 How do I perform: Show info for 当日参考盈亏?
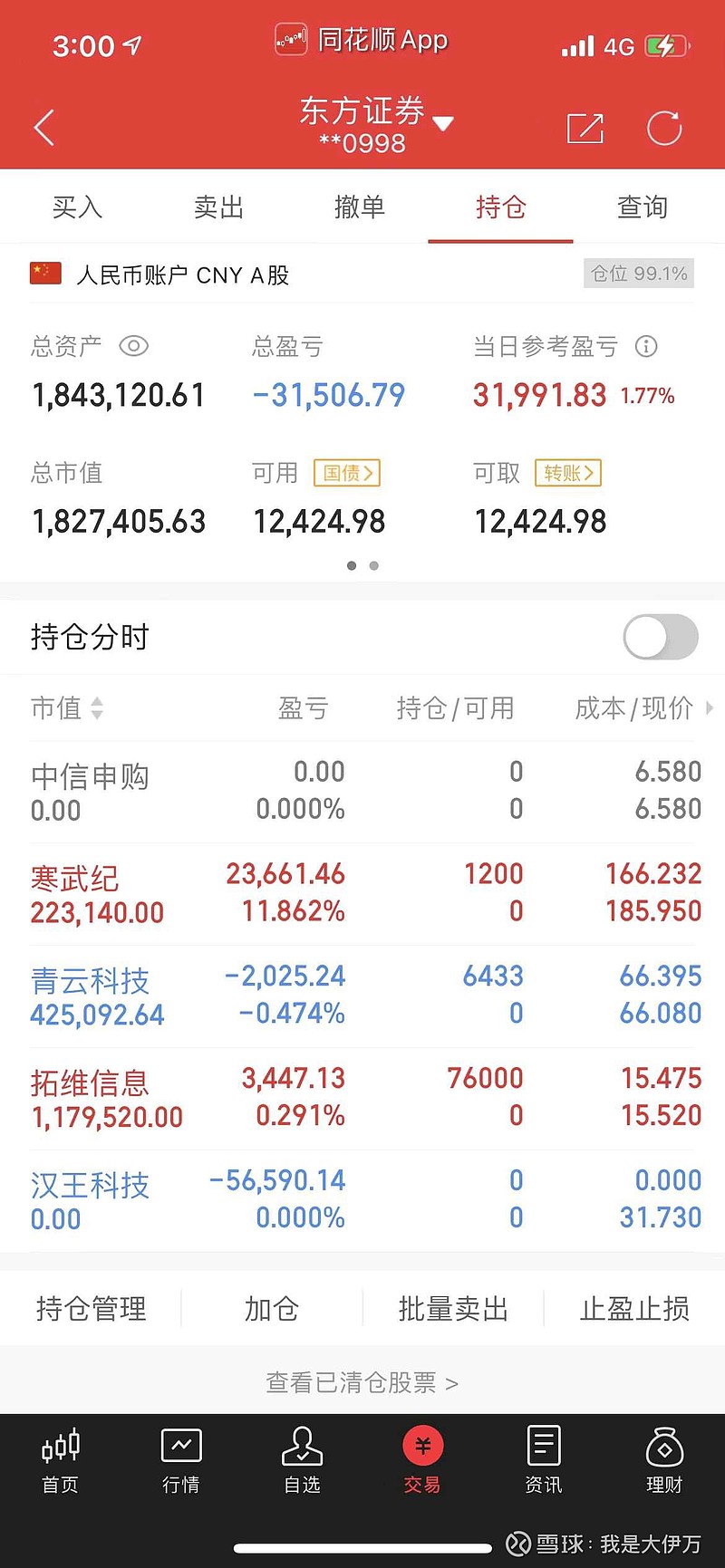(x=646, y=346)
